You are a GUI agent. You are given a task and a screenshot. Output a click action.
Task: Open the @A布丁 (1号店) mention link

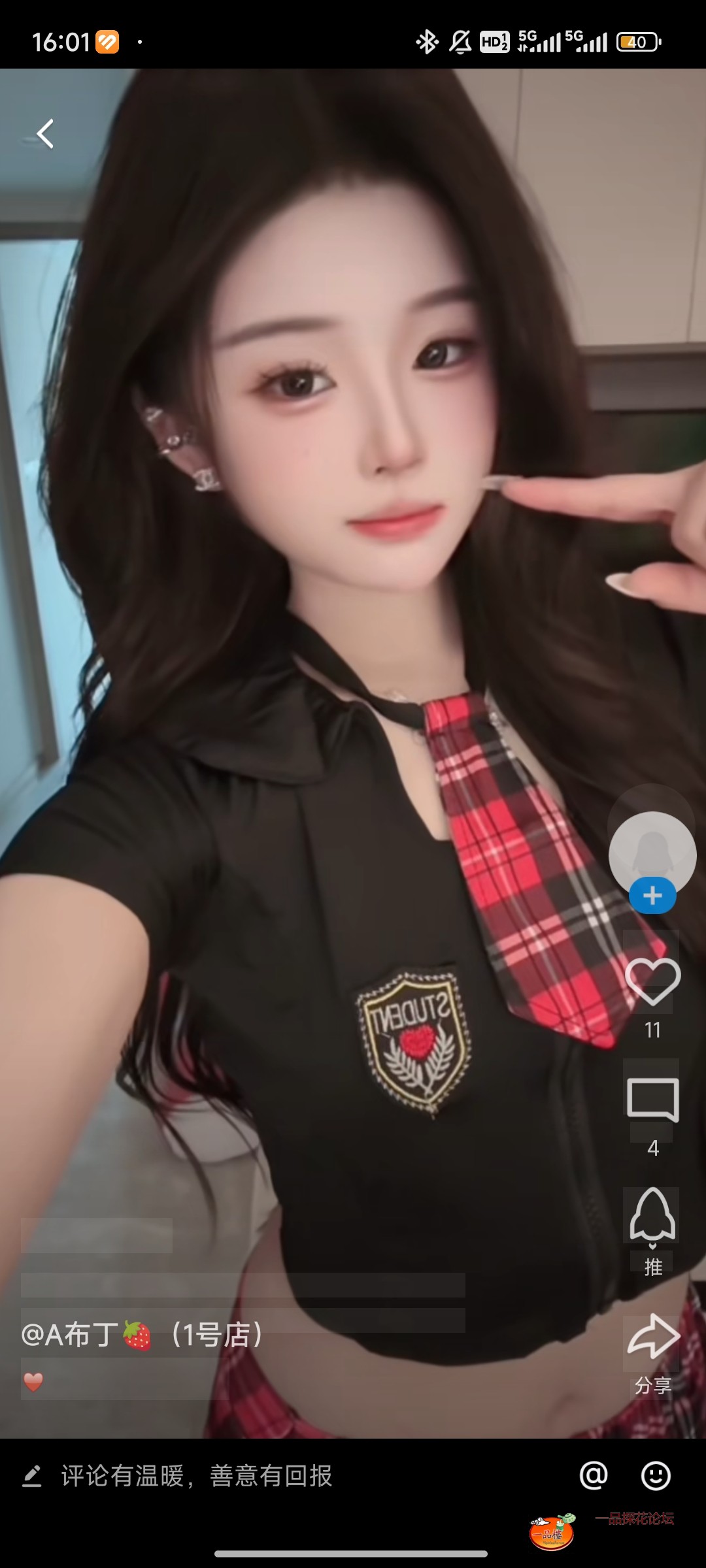143,1334
